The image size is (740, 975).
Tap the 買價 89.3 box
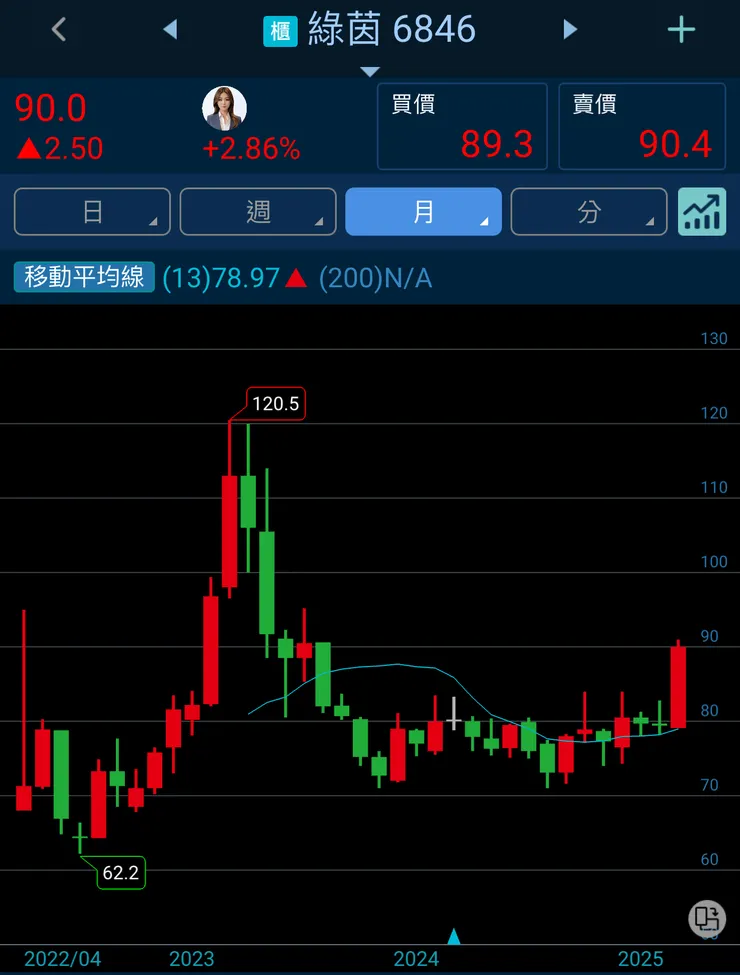click(x=462, y=127)
